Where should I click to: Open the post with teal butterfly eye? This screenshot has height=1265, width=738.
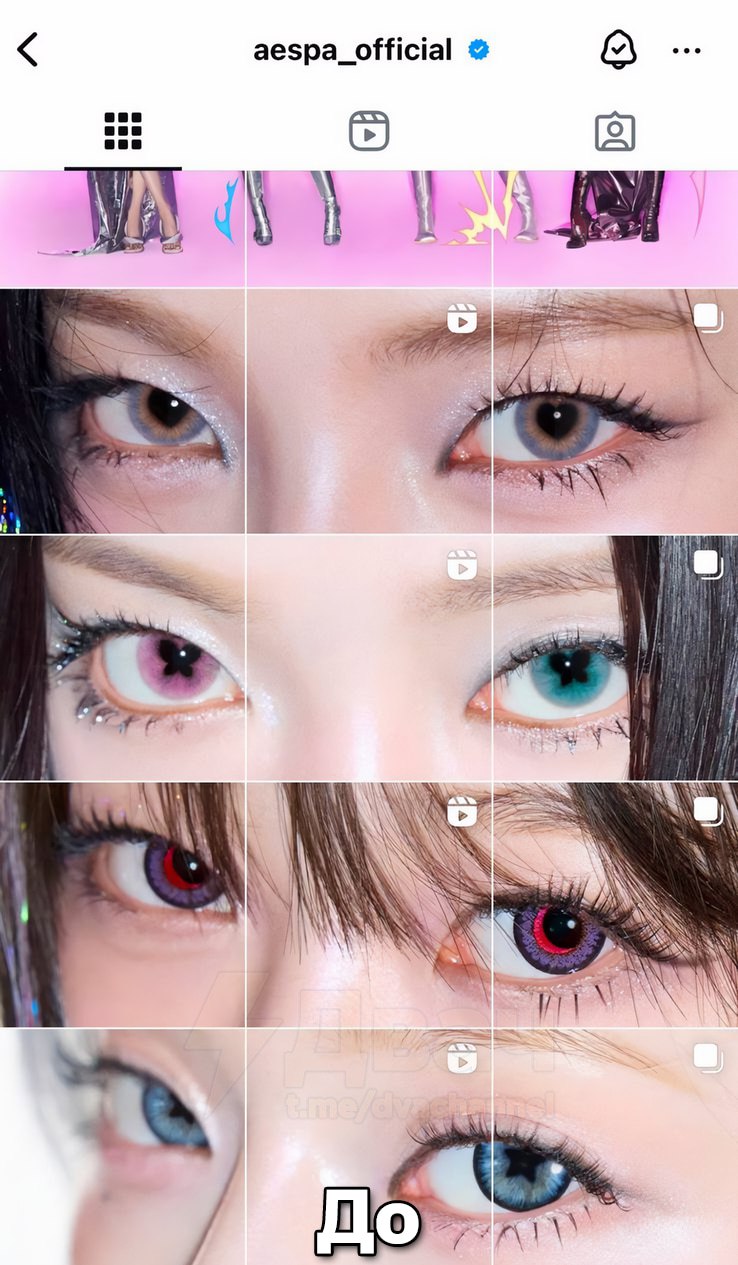(616, 658)
